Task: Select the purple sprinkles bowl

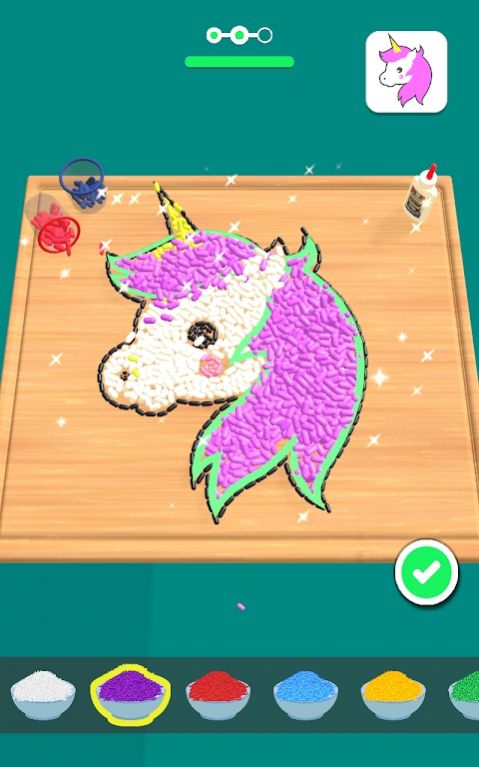Action: tap(130, 694)
